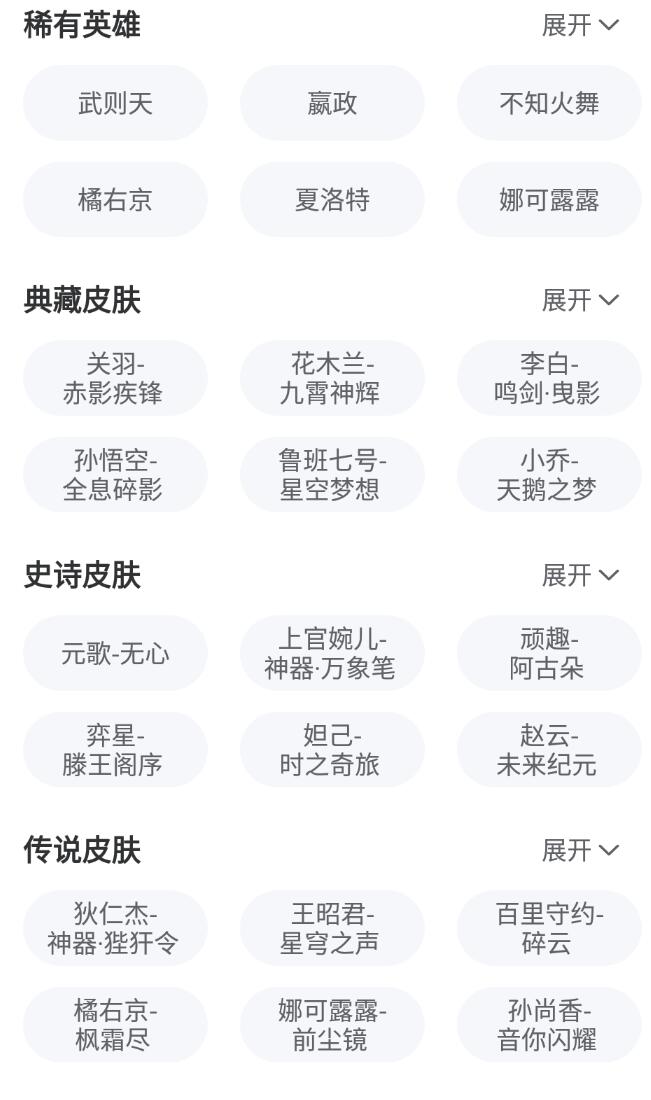Expand the 典藏皮肤 list
The image size is (651, 1100).
pos(580,300)
